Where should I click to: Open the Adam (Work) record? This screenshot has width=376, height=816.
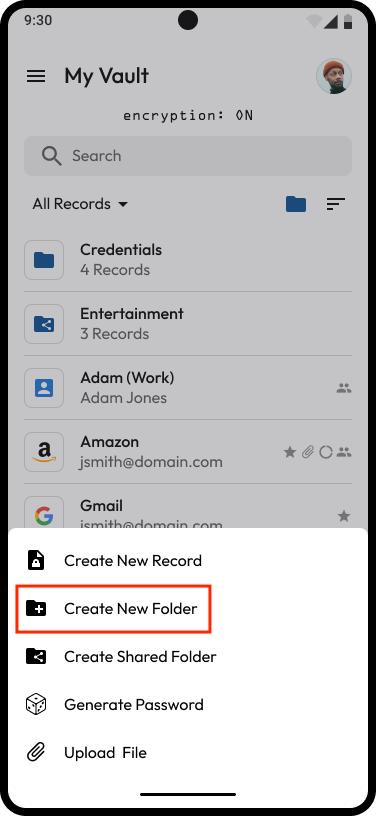tap(188, 388)
